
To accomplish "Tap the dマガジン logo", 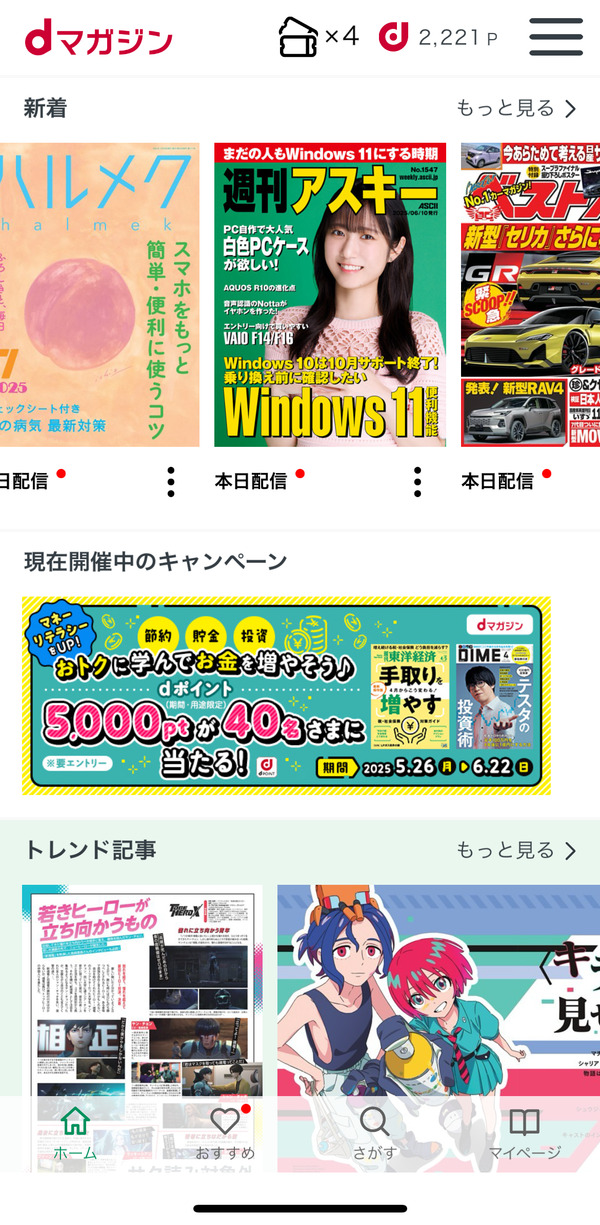I will (x=99, y=38).
